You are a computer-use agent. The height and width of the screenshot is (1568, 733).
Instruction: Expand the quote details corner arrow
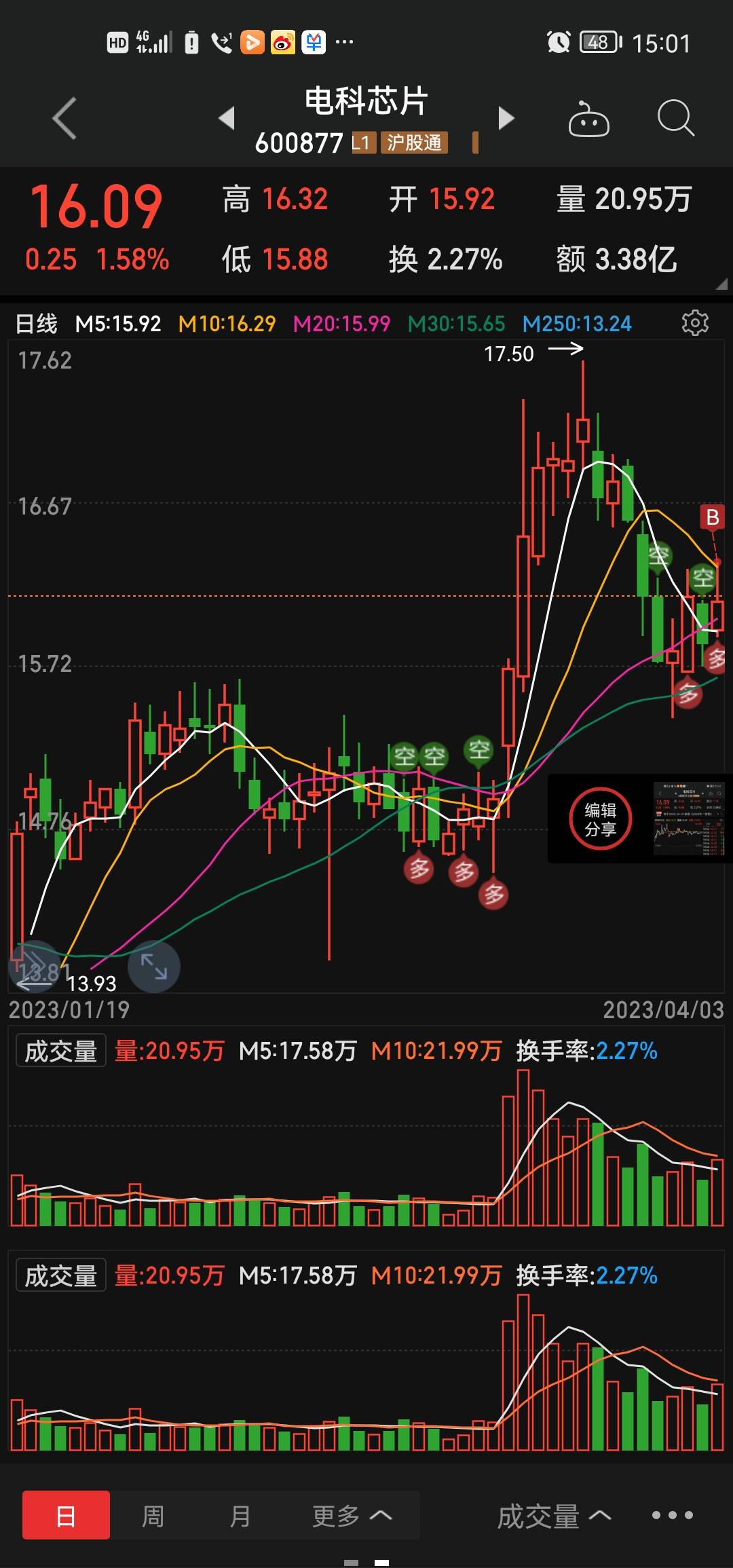pyautogui.click(x=721, y=284)
